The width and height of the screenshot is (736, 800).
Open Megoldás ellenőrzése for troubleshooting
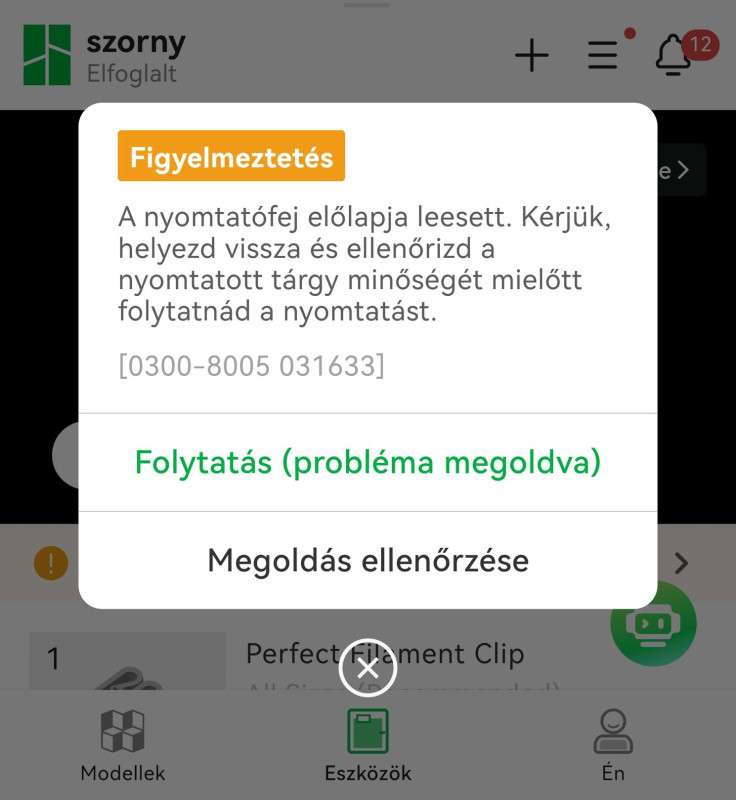(x=368, y=560)
